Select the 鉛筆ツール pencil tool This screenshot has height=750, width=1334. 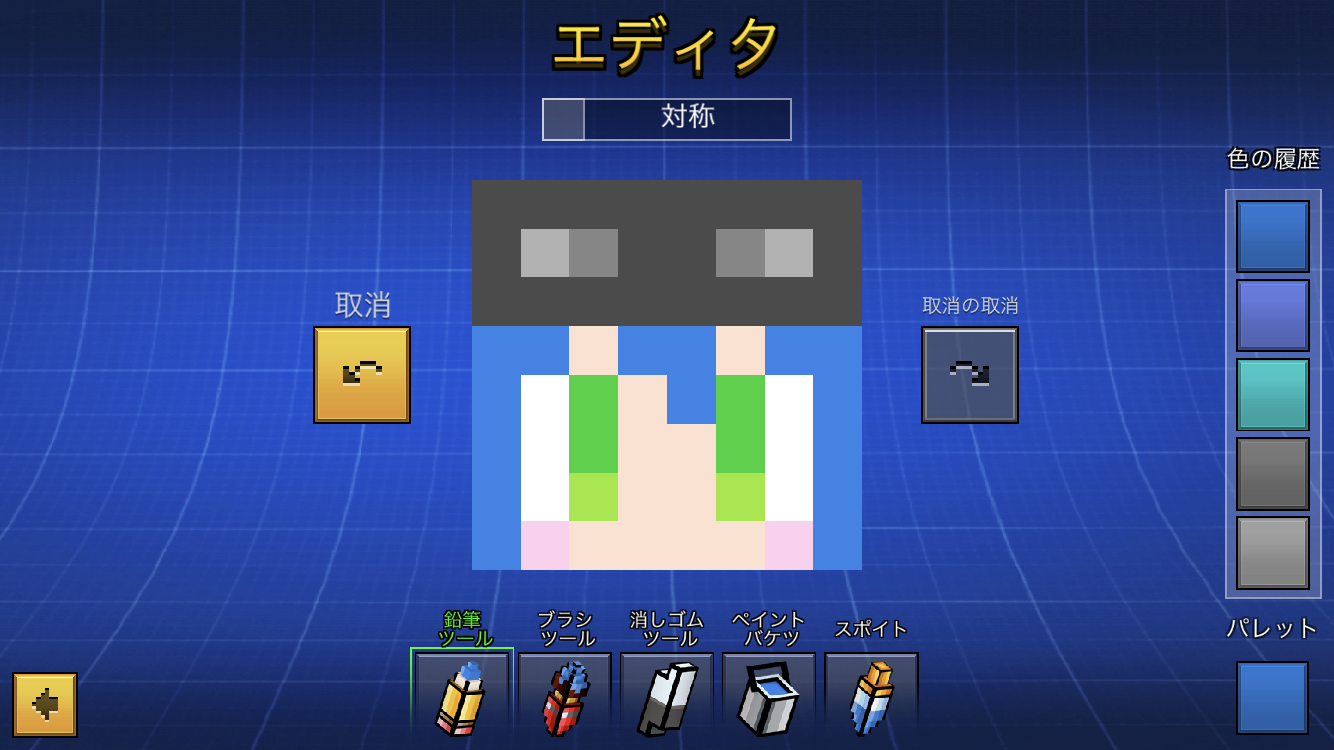tap(462, 696)
